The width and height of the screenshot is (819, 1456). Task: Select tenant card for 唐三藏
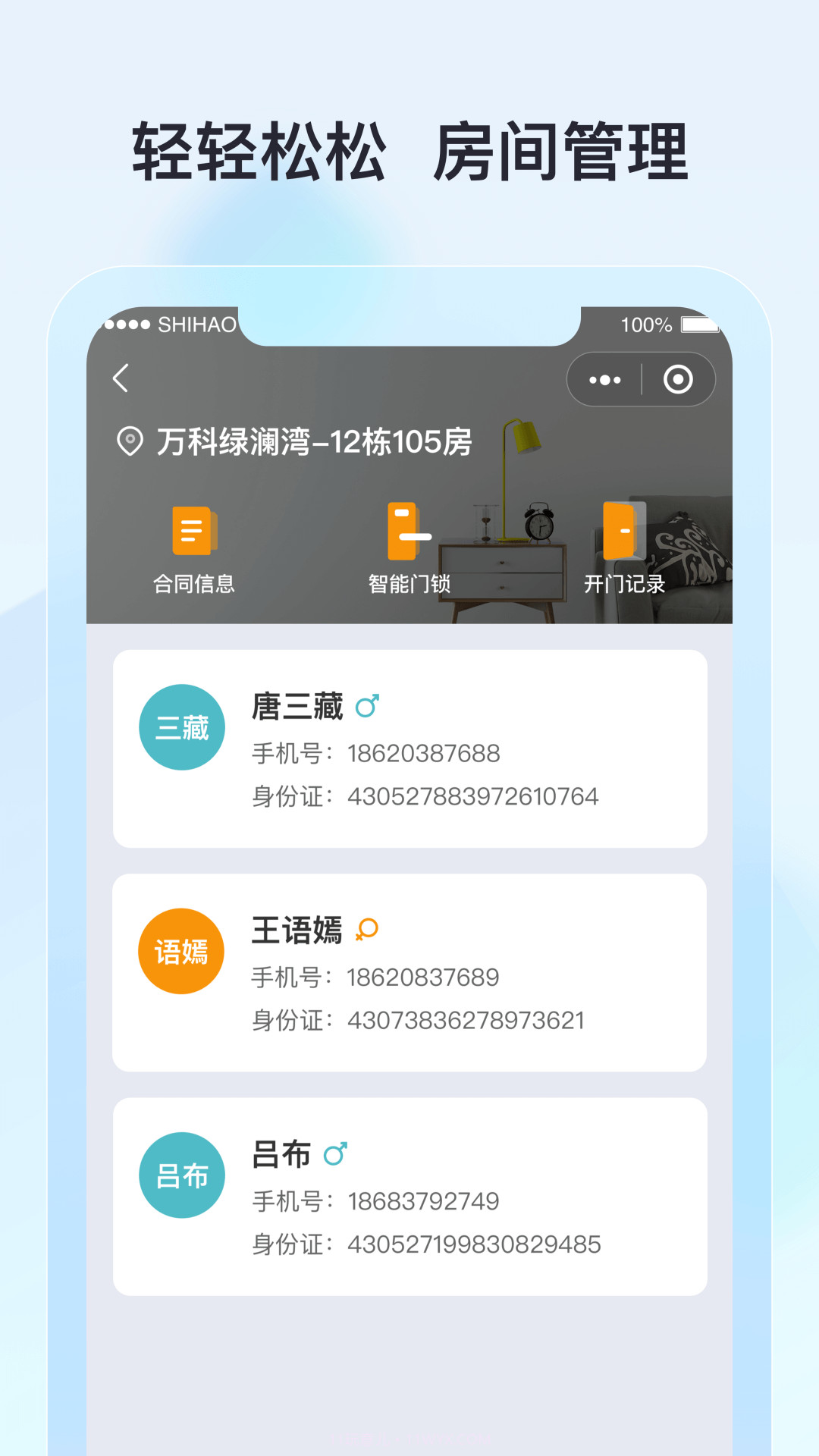(x=409, y=747)
